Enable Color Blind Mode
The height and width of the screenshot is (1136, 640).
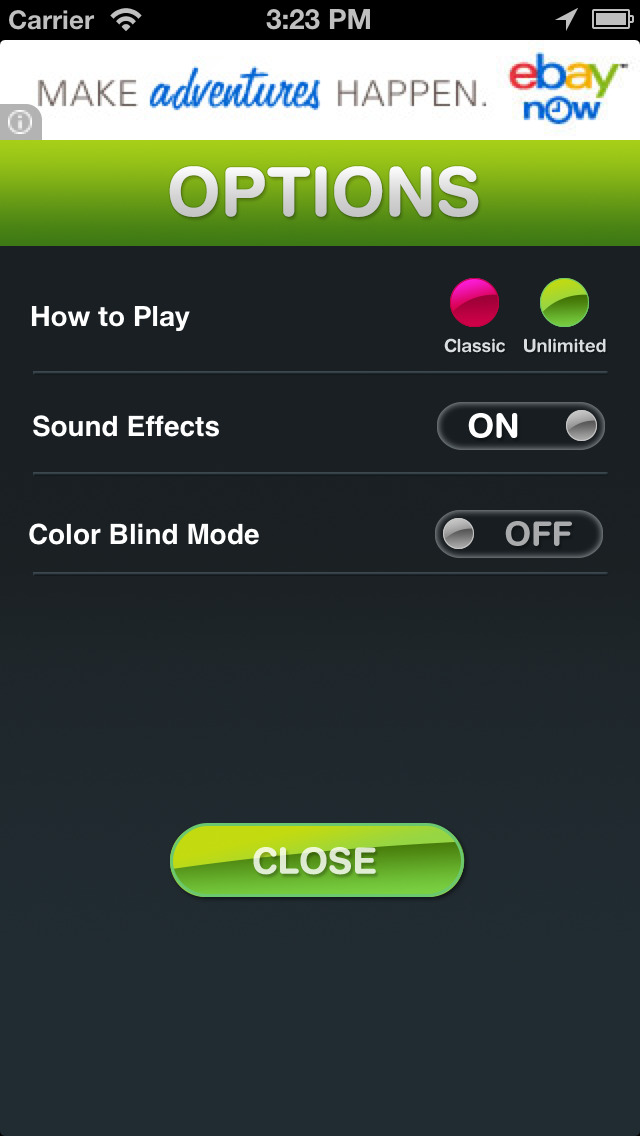pyautogui.click(x=518, y=534)
